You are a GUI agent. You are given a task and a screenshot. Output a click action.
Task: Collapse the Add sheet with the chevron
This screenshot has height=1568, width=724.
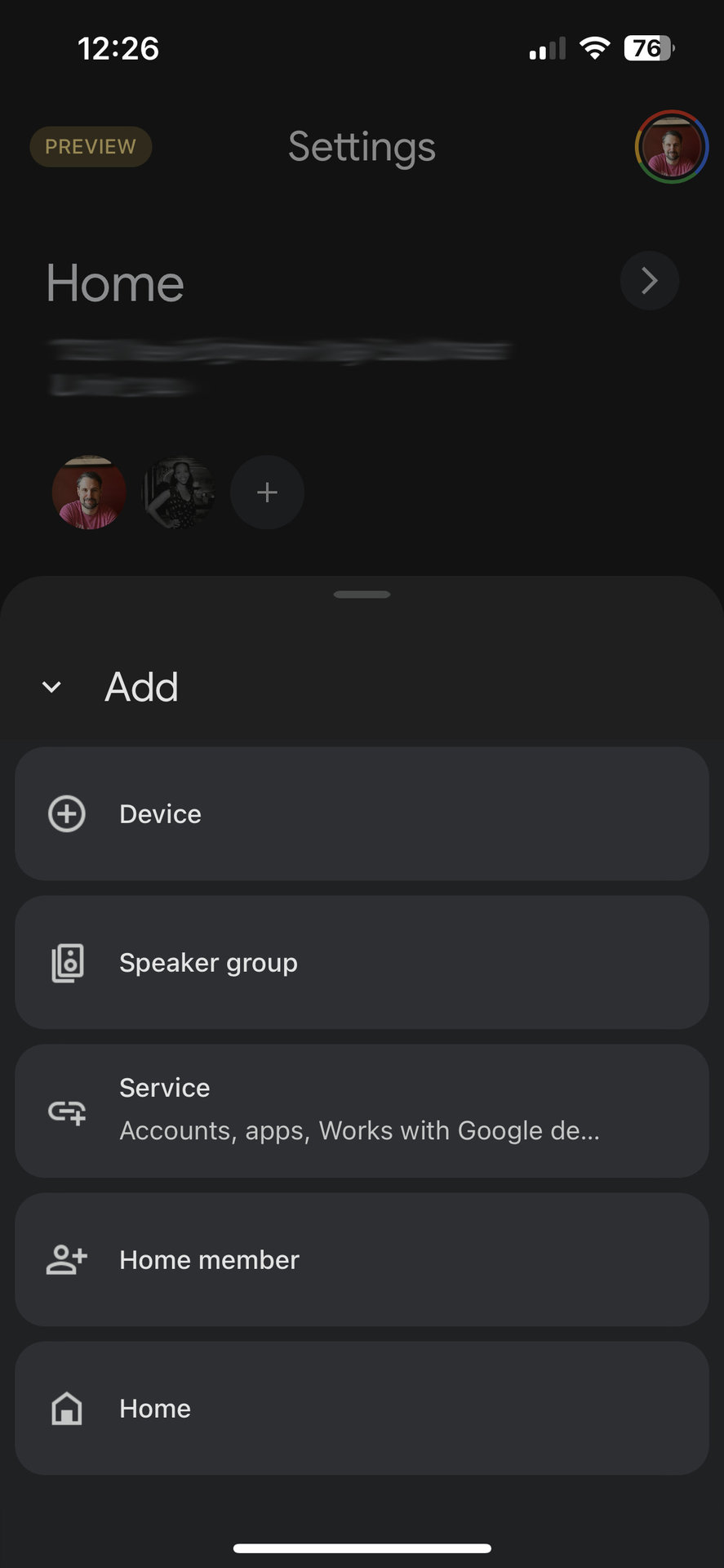point(51,687)
